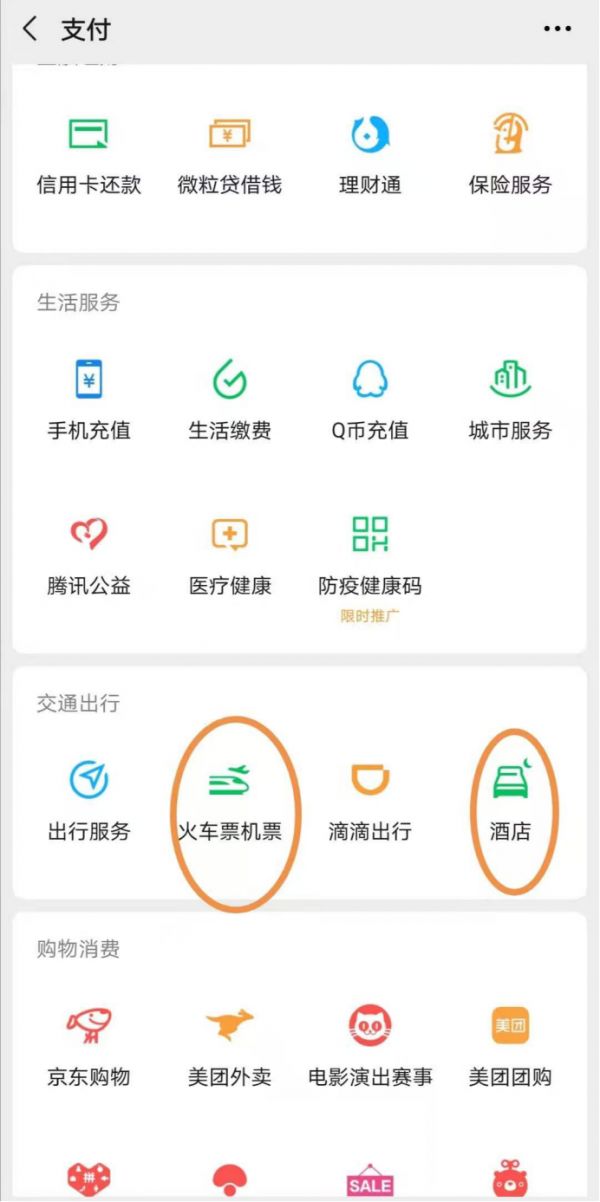This screenshot has width=600, height=1202.
Task: Open 信用卡还款 credit card repayment
Action: coord(89,155)
